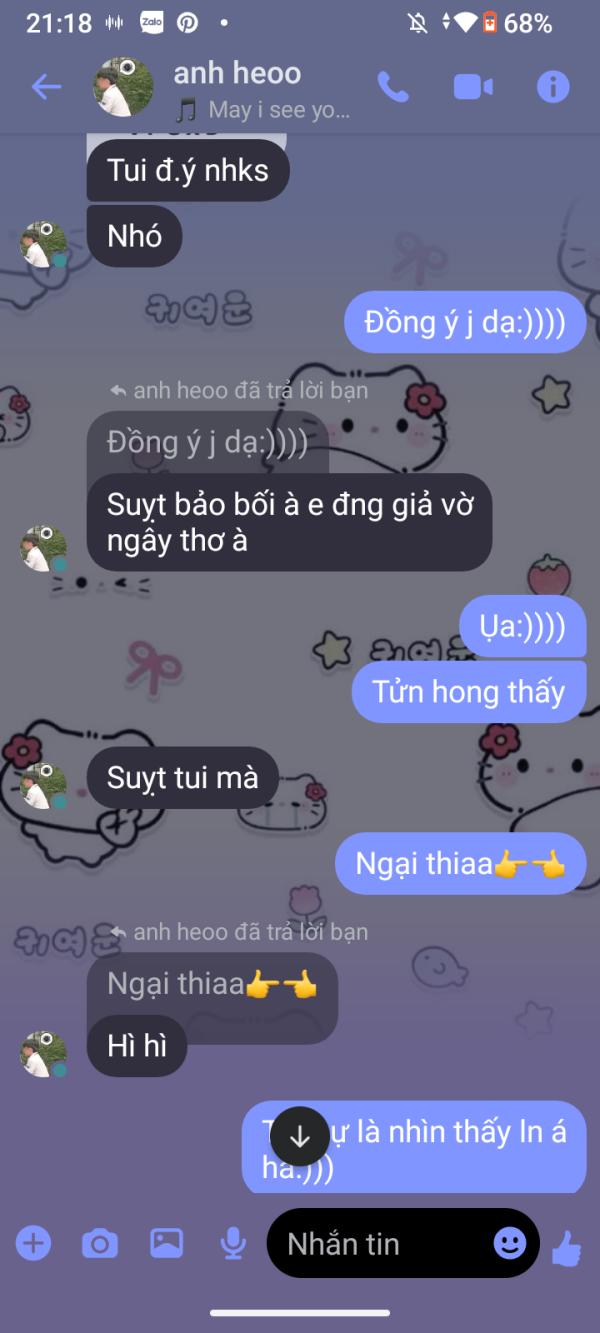Screen dimensions: 600x1333
Task: Open the camera to take a photo
Action: coord(99,1243)
